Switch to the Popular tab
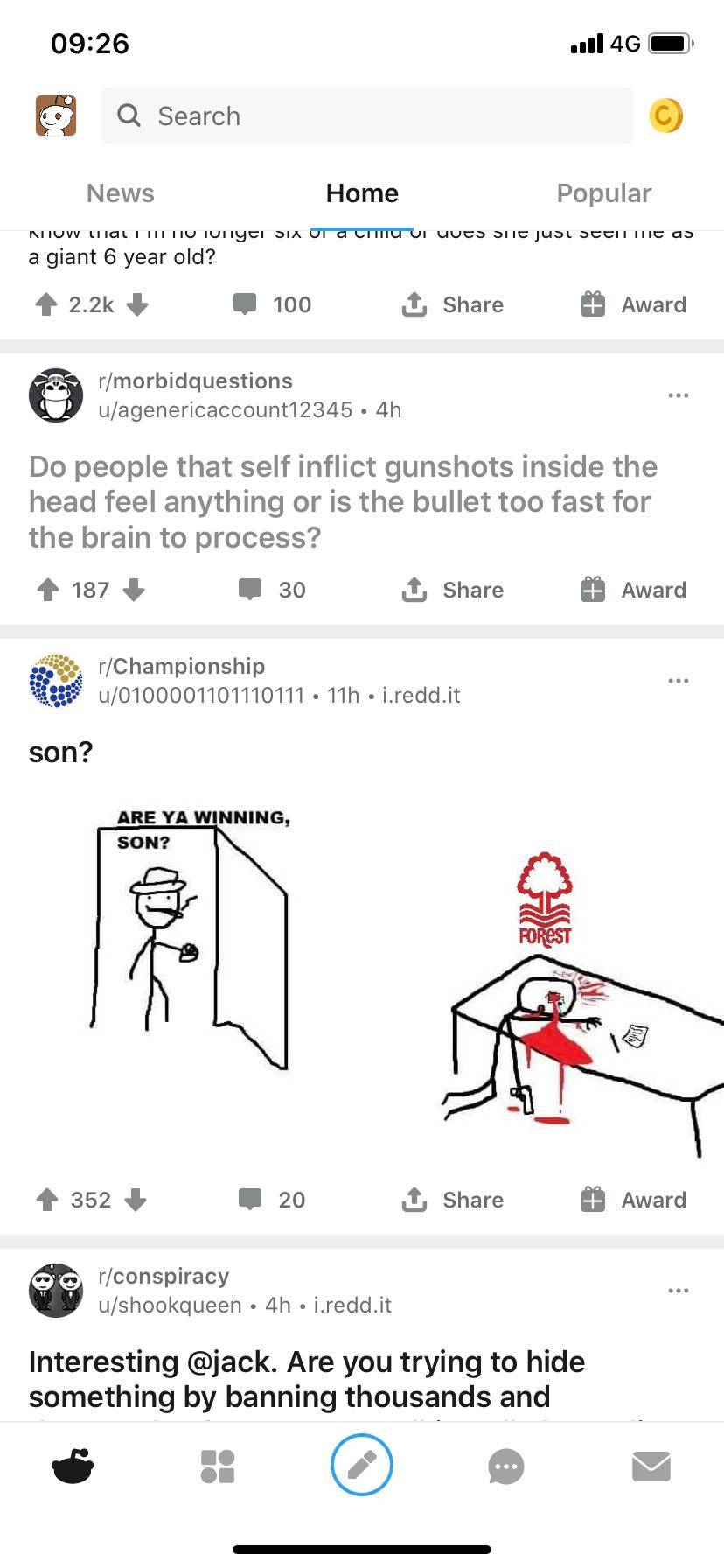The width and height of the screenshot is (724, 1568). (x=603, y=192)
